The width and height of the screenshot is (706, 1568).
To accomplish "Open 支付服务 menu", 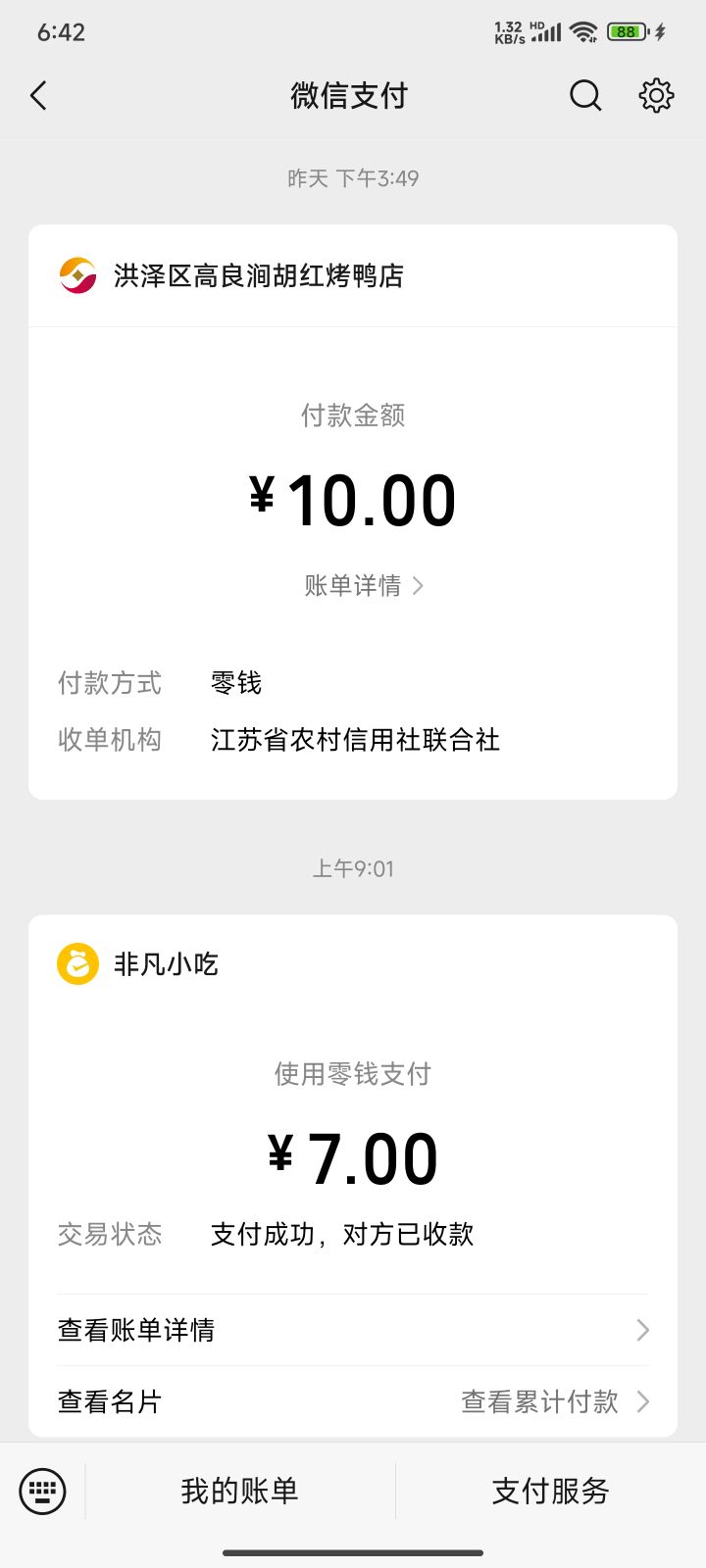I will (551, 1492).
